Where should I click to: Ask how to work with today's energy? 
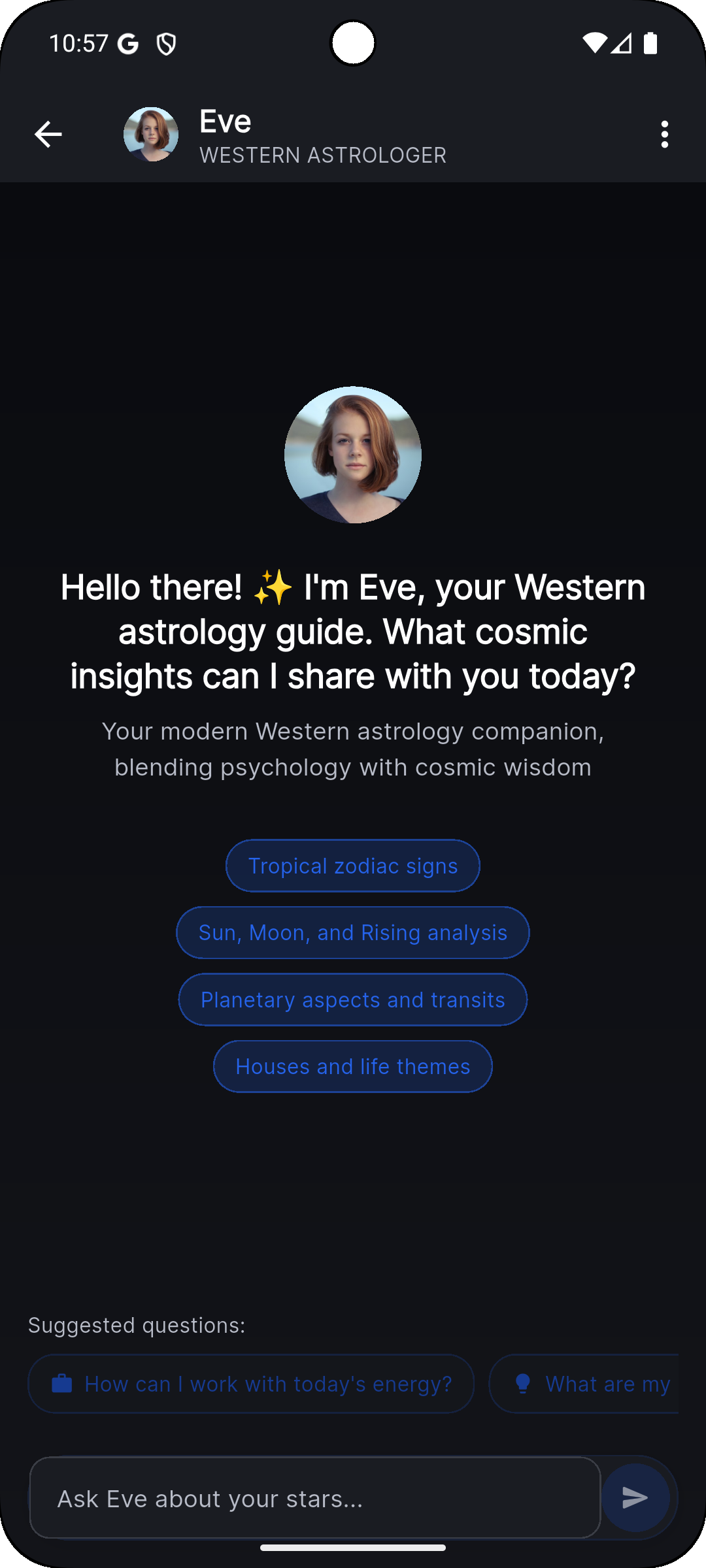251,1384
